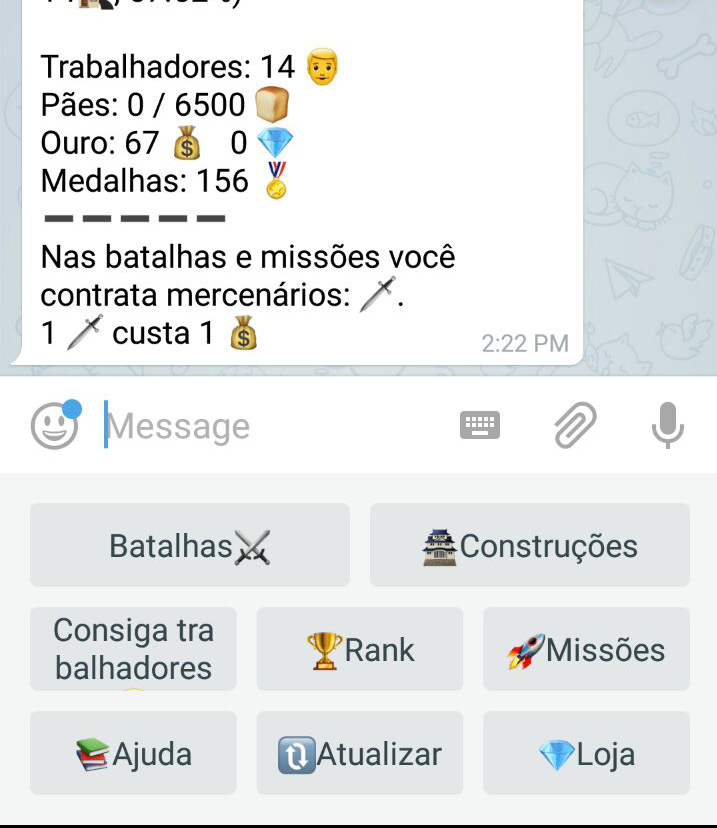Attach a file with the paperclip

(575, 426)
